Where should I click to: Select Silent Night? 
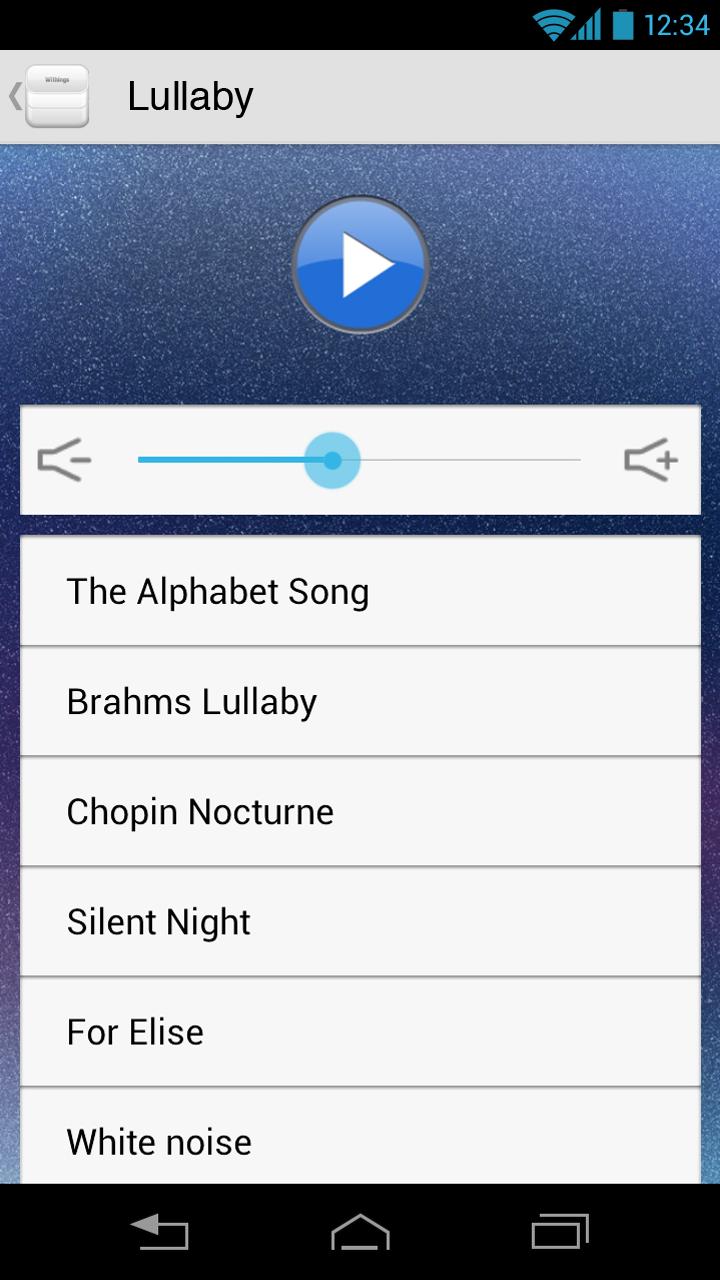coord(360,921)
